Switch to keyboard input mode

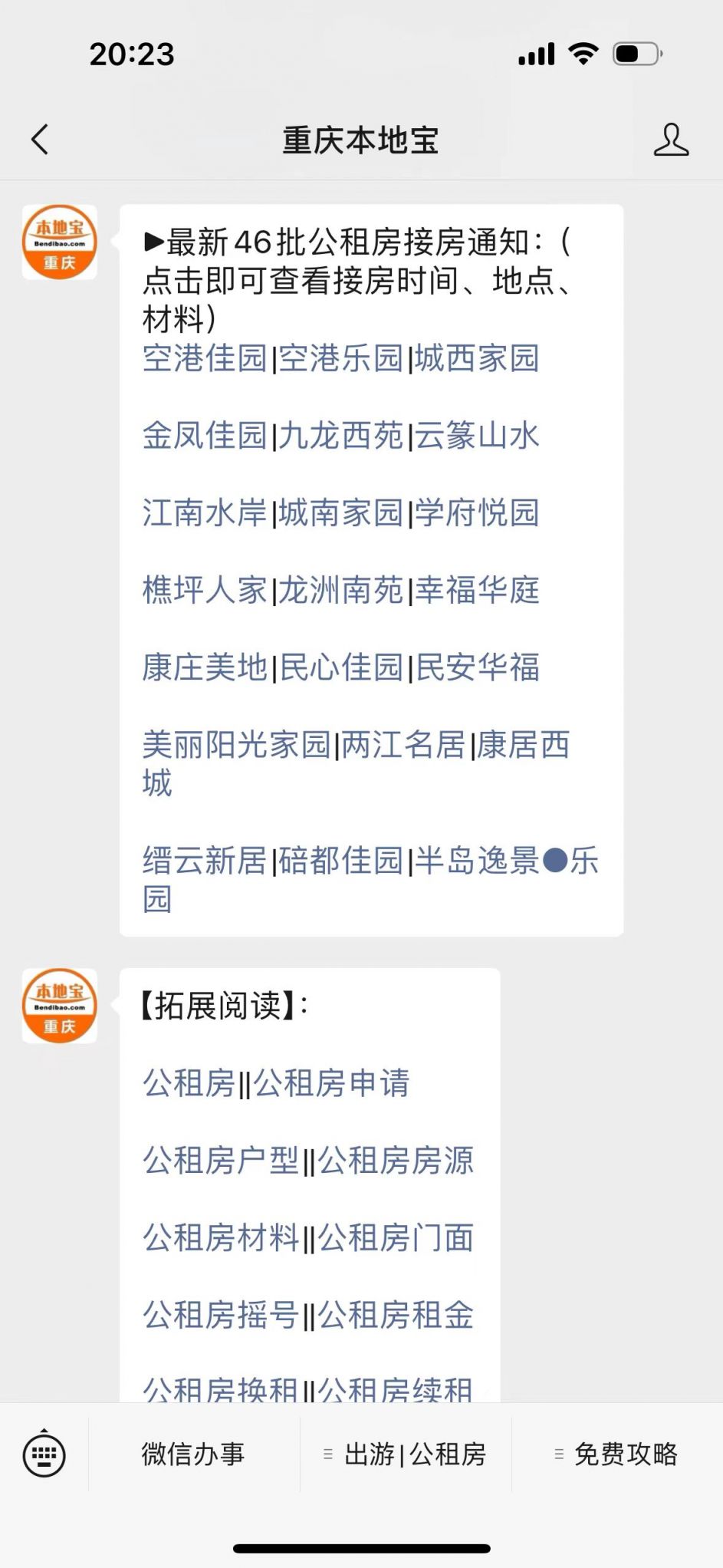[44, 1454]
